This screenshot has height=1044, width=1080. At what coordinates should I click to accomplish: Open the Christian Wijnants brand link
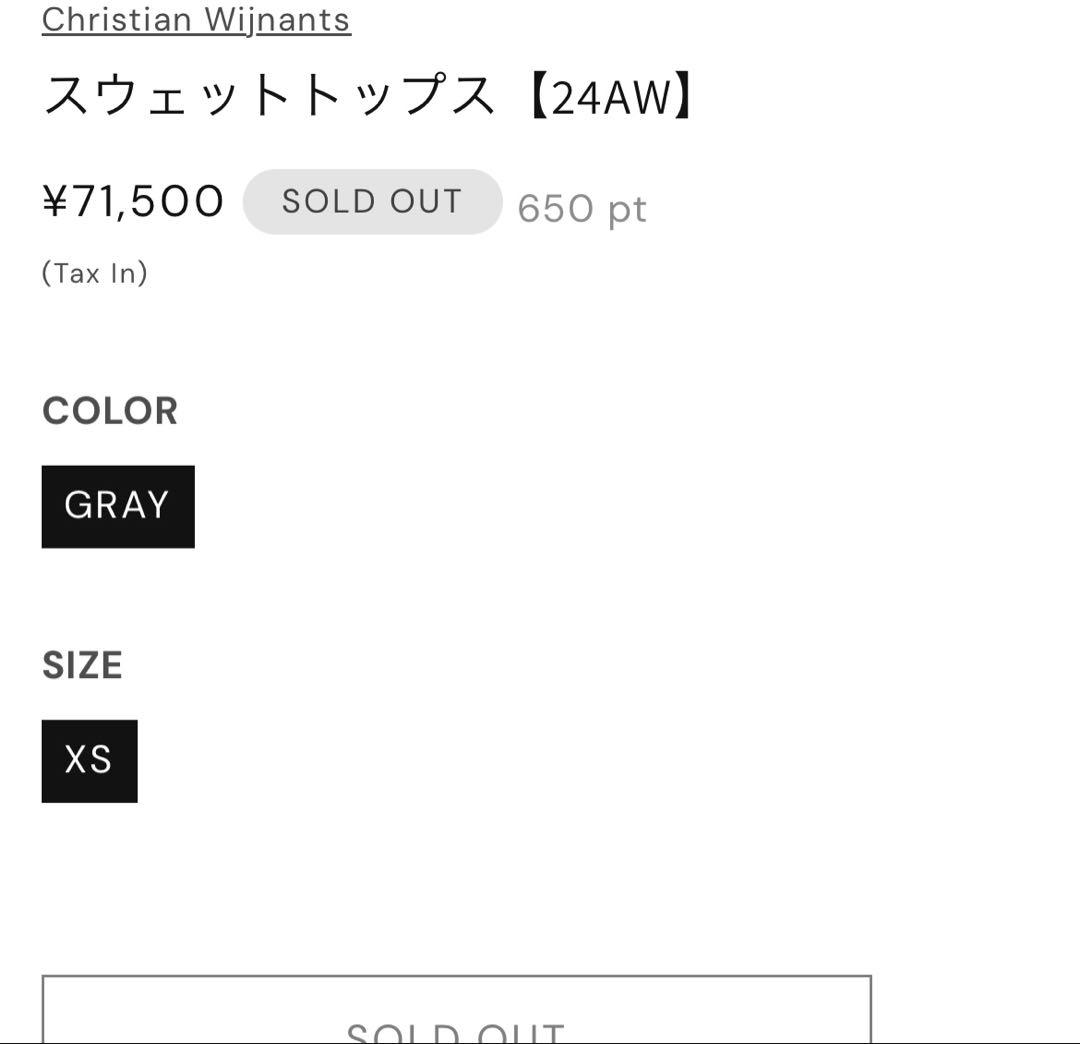click(x=196, y=19)
